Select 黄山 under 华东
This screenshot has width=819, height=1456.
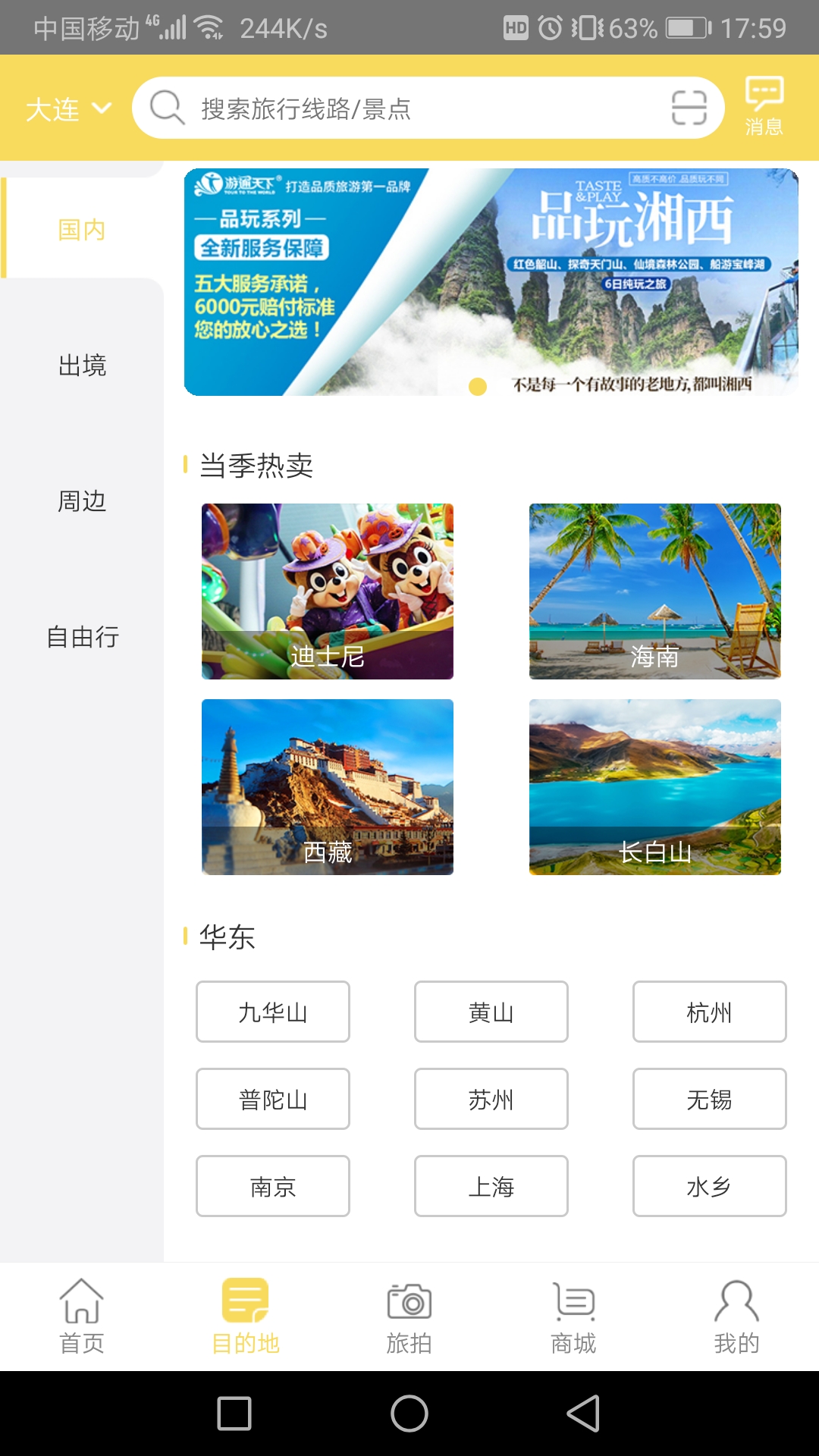[x=491, y=1012]
